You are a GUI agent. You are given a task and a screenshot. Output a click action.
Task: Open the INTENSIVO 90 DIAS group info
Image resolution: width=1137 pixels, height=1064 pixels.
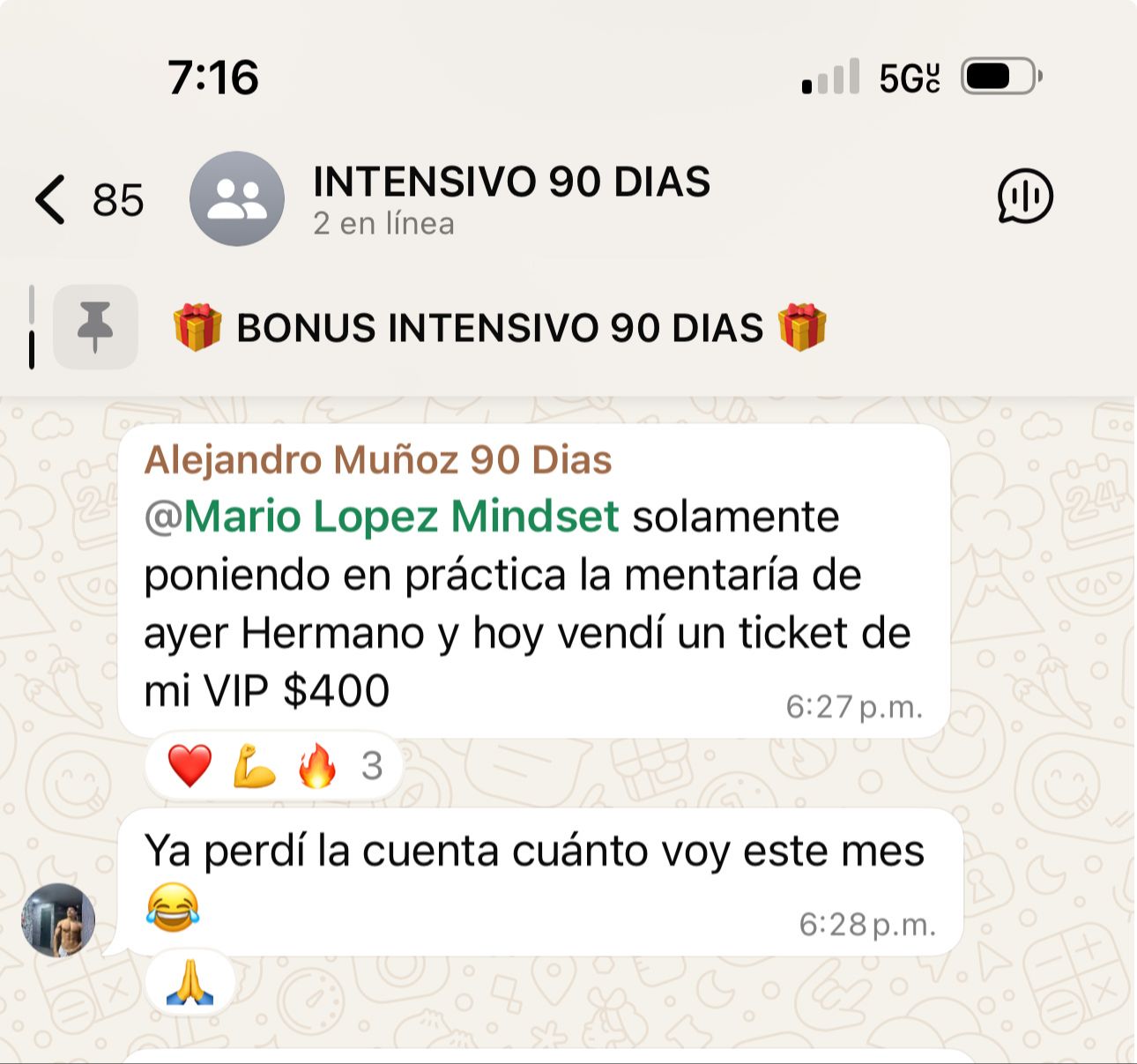[x=511, y=197]
